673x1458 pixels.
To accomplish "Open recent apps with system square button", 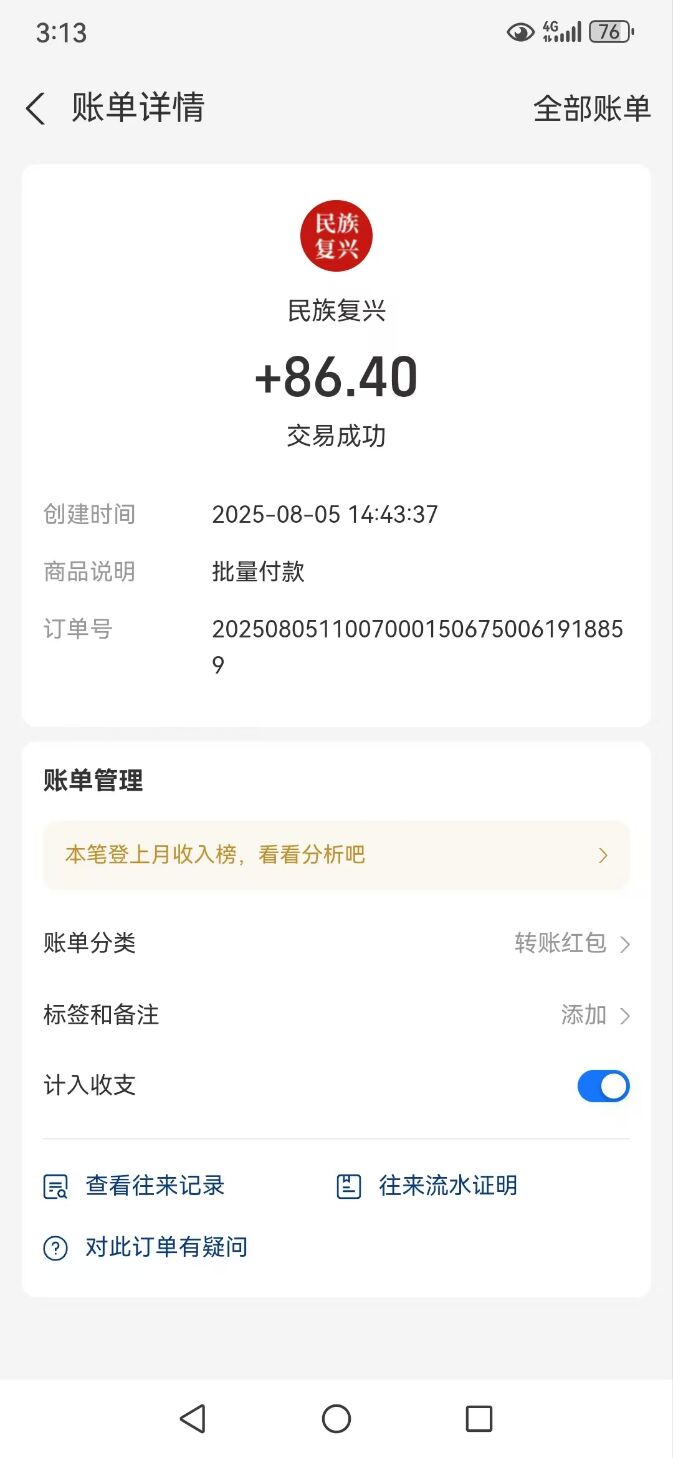I will coord(479,1418).
